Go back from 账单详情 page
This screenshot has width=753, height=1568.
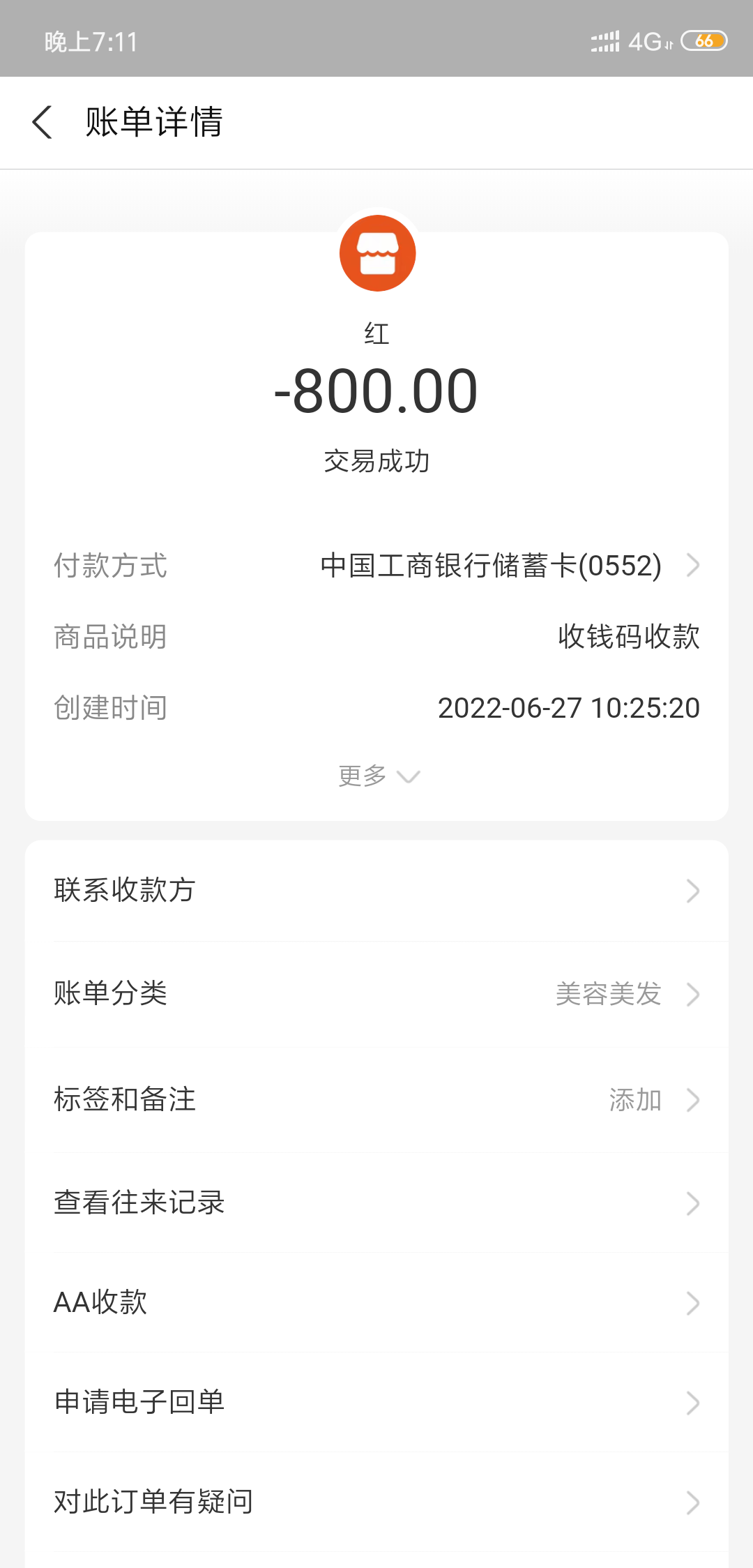43,123
